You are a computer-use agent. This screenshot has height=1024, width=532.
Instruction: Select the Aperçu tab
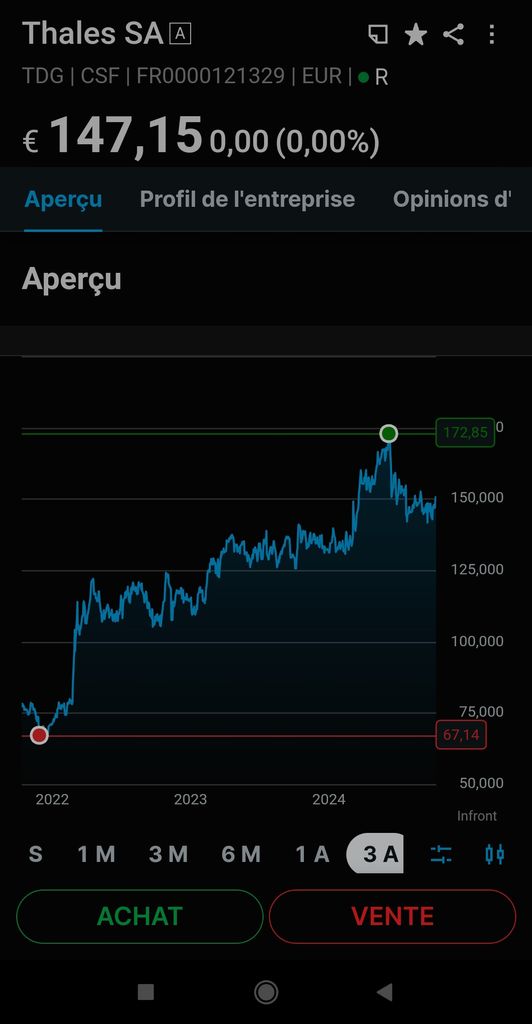[x=63, y=199]
